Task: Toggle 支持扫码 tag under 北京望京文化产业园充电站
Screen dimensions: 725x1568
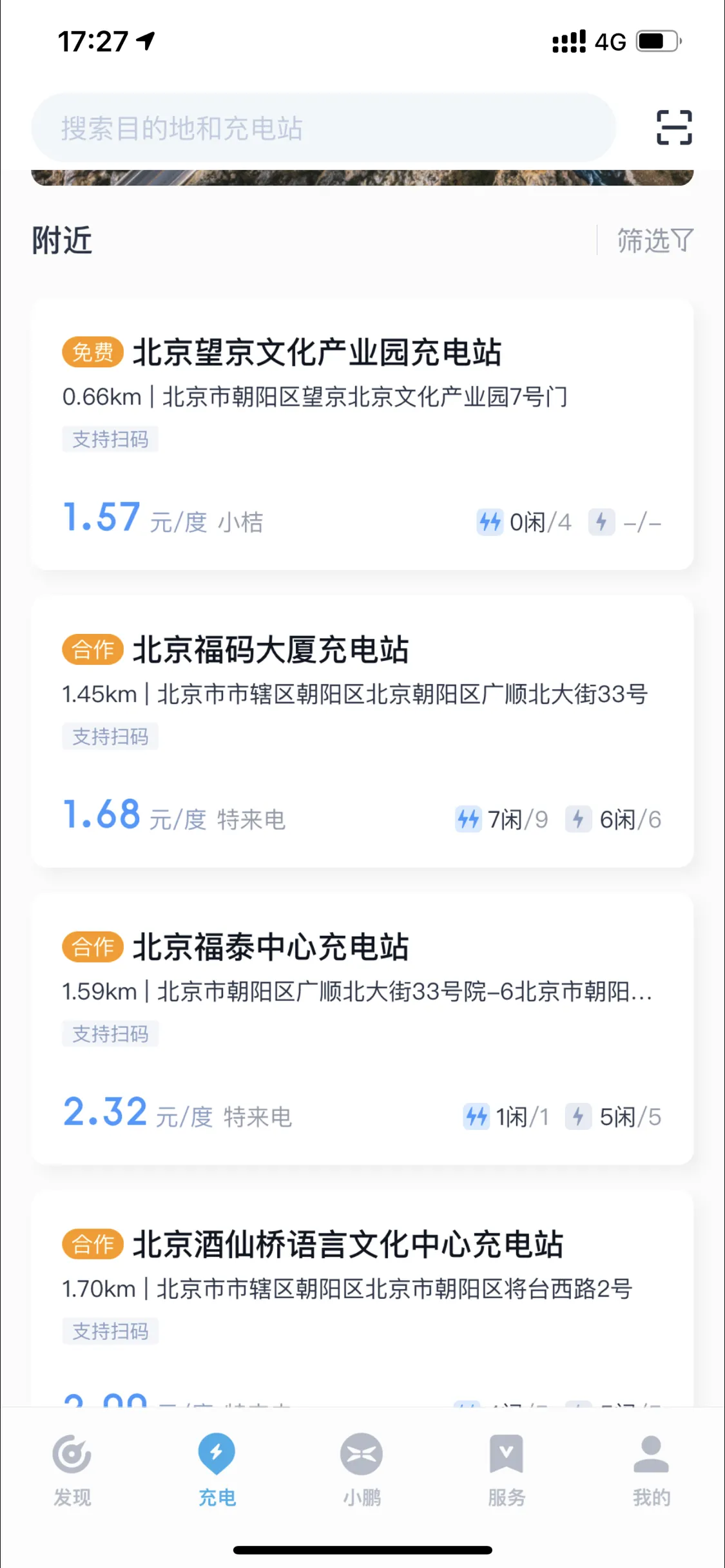Action: (x=110, y=439)
